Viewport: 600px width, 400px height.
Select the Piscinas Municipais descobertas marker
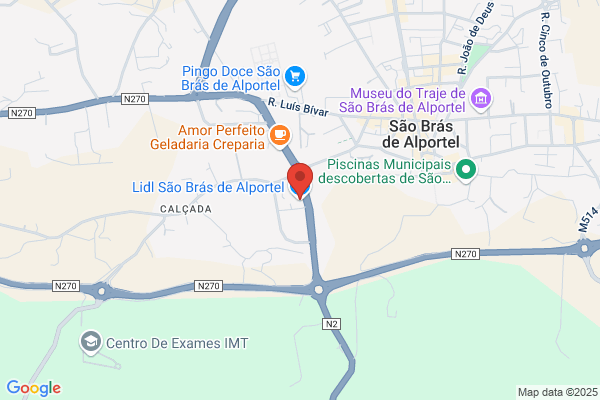pyautogui.click(x=466, y=170)
